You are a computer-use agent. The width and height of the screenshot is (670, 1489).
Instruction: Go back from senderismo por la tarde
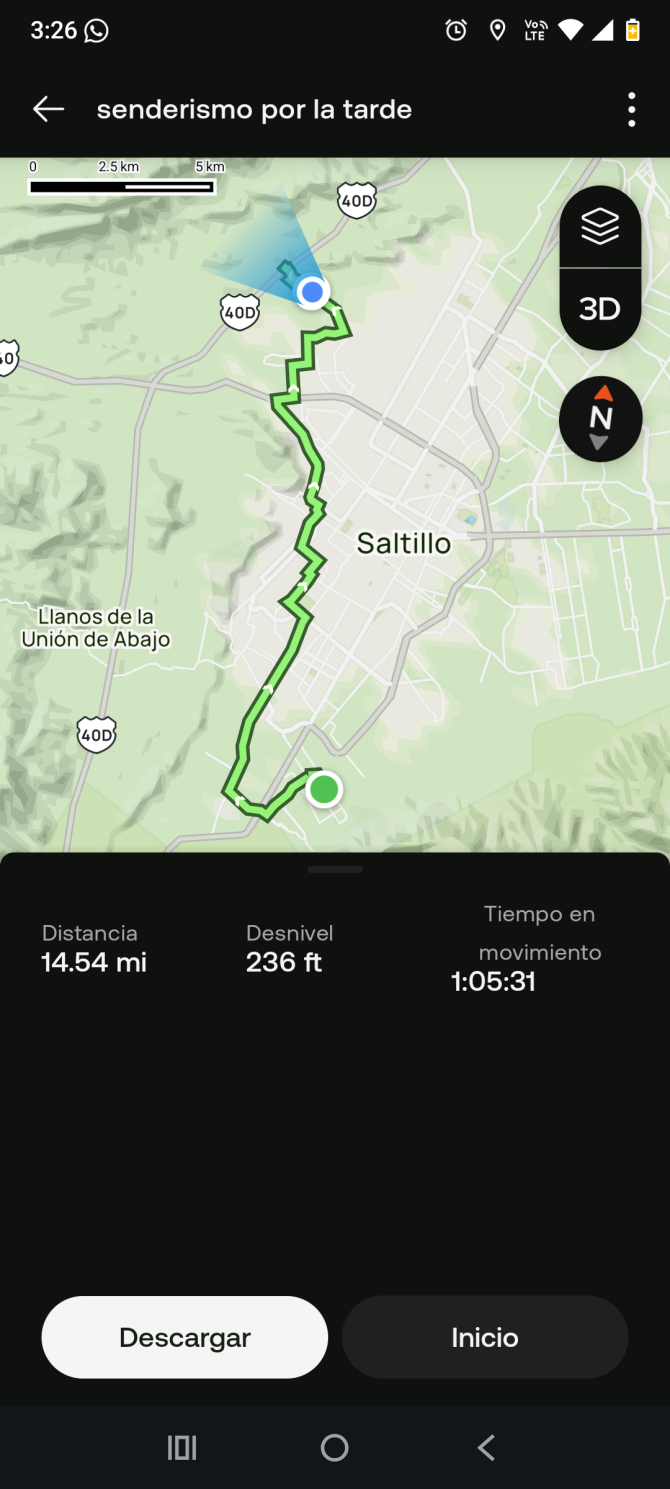pyautogui.click(x=48, y=109)
